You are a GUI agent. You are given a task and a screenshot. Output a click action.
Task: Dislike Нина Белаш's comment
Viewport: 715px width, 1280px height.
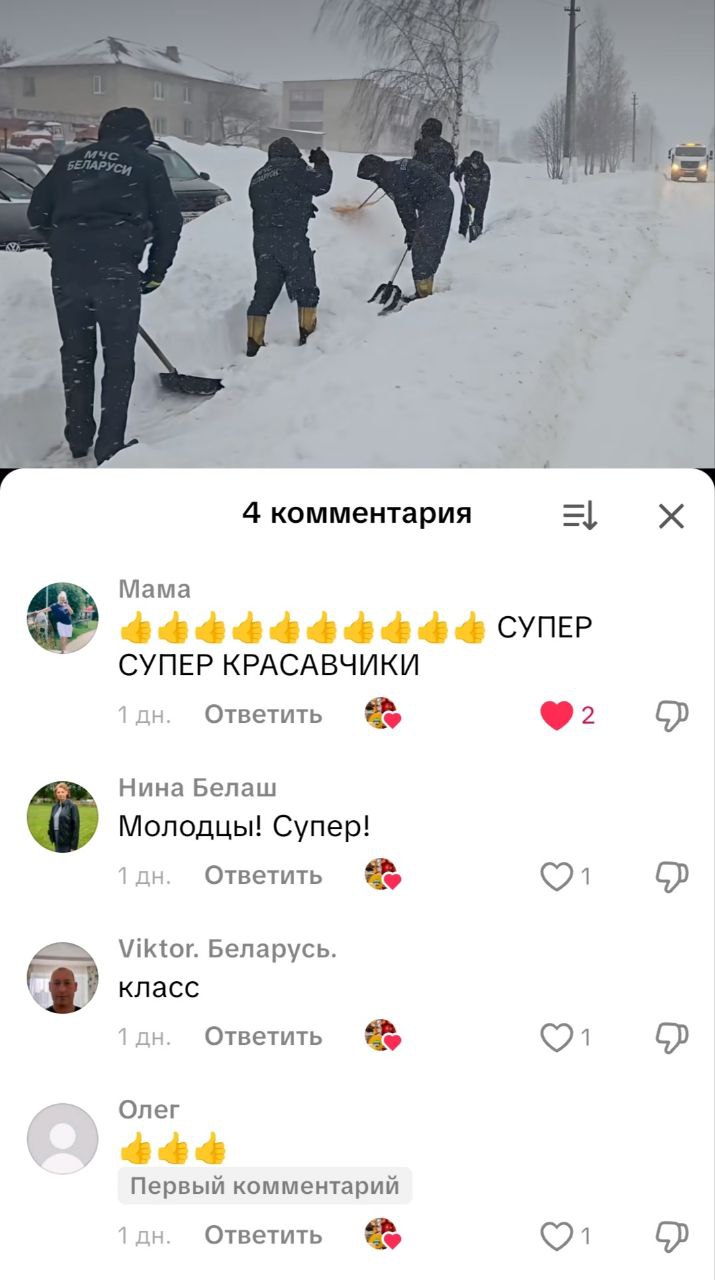click(671, 877)
